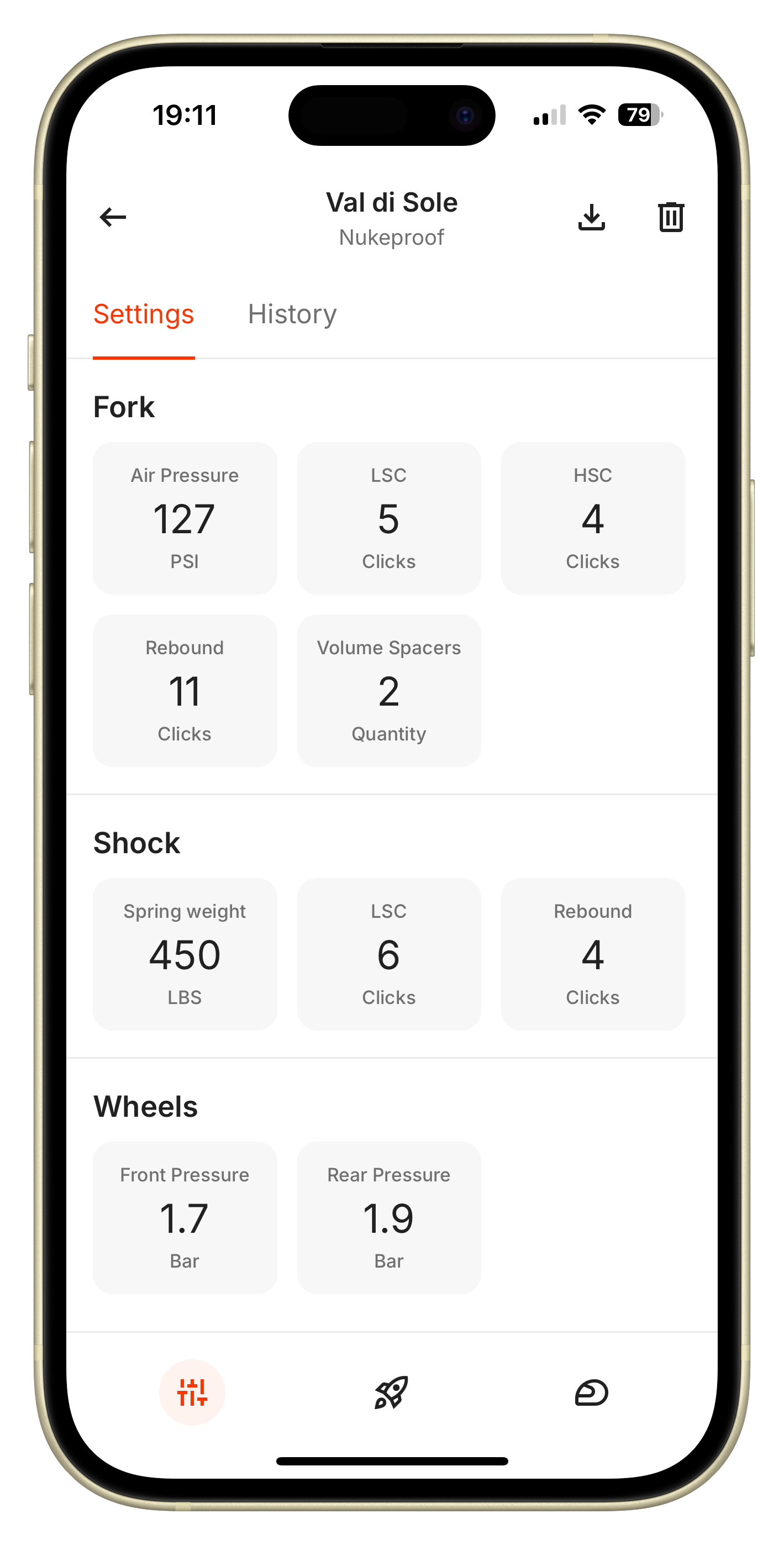Edit Front Pressure wheel value

point(184,1217)
